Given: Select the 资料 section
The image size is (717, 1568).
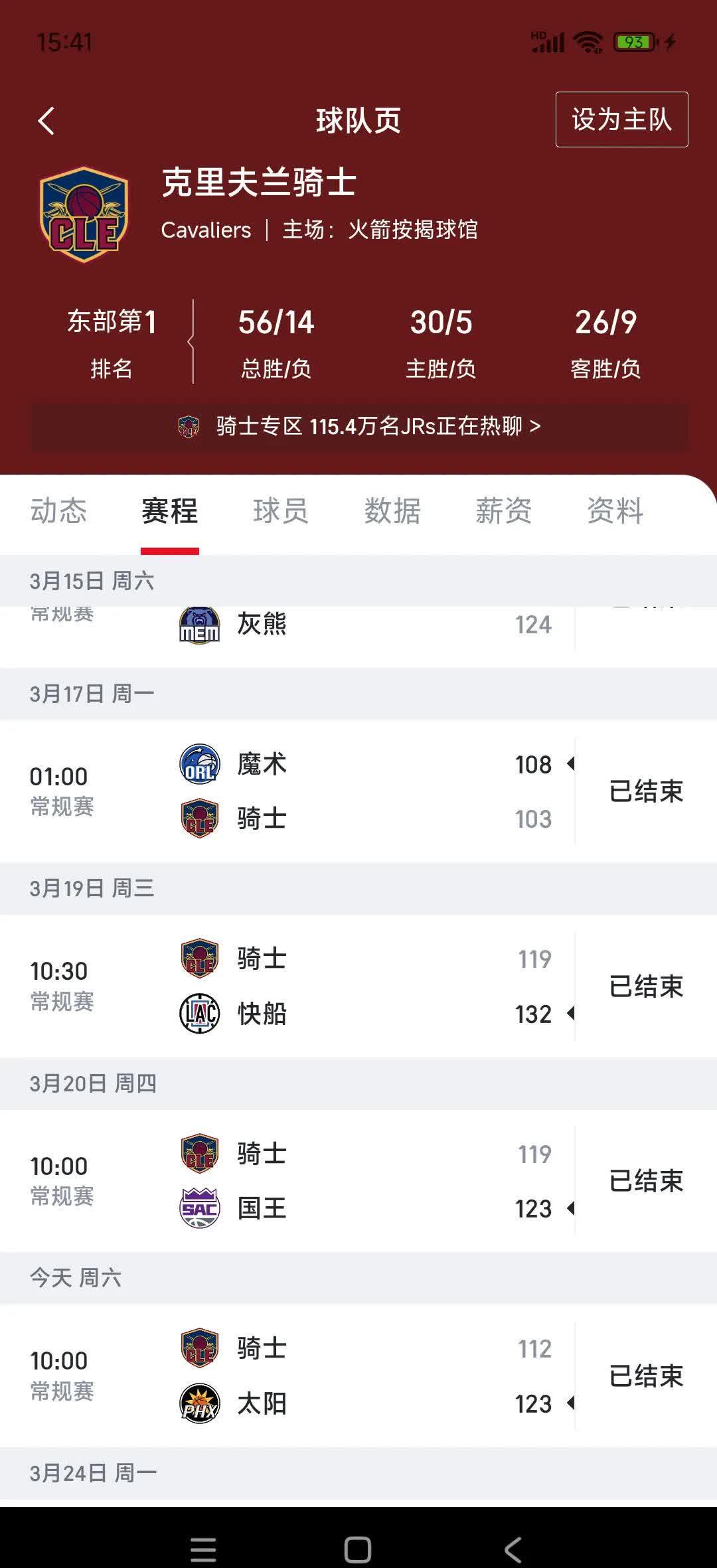Looking at the screenshot, I should point(615,511).
